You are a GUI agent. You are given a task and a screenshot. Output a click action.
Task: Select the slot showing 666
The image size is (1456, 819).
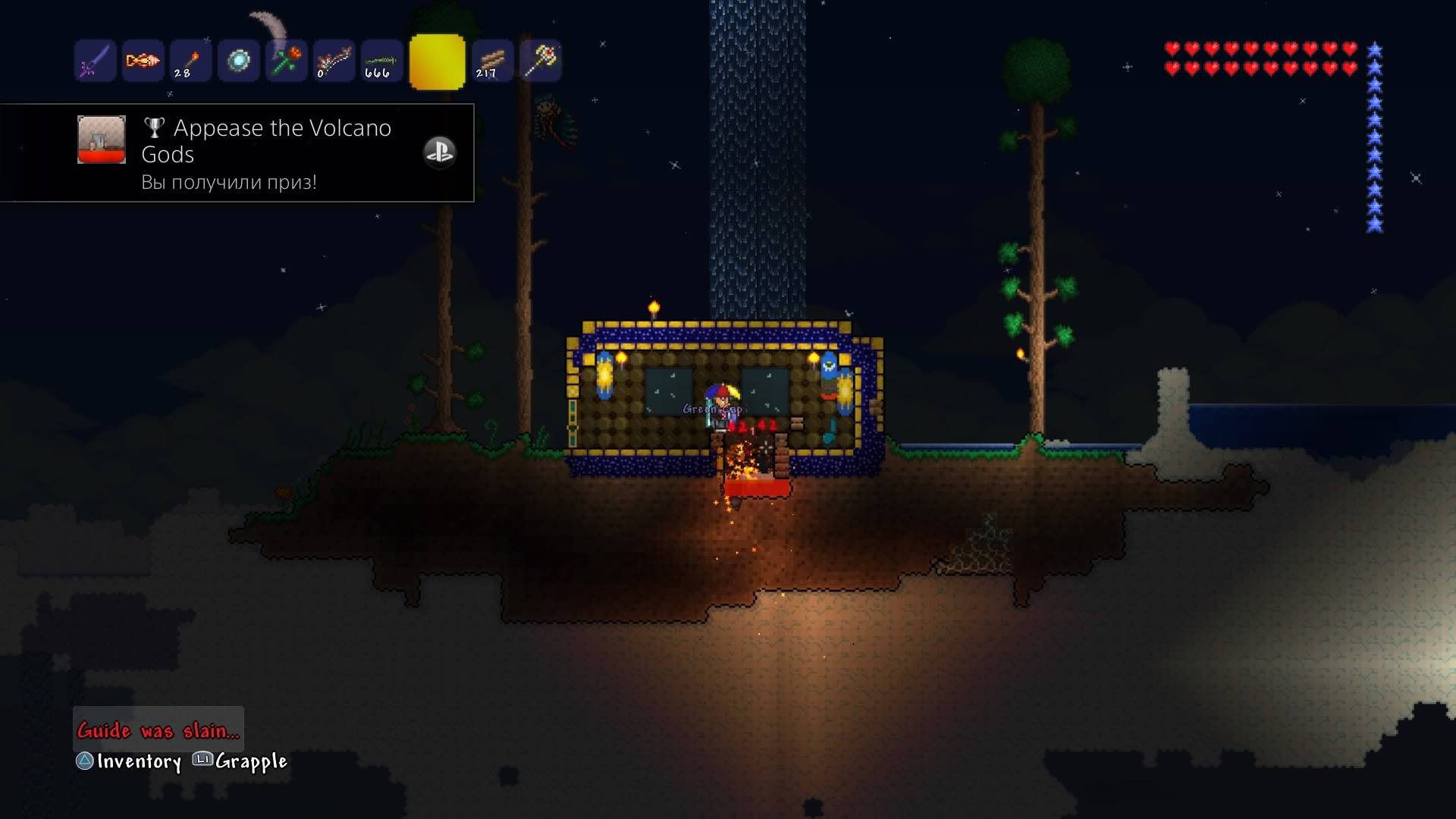(381, 61)
